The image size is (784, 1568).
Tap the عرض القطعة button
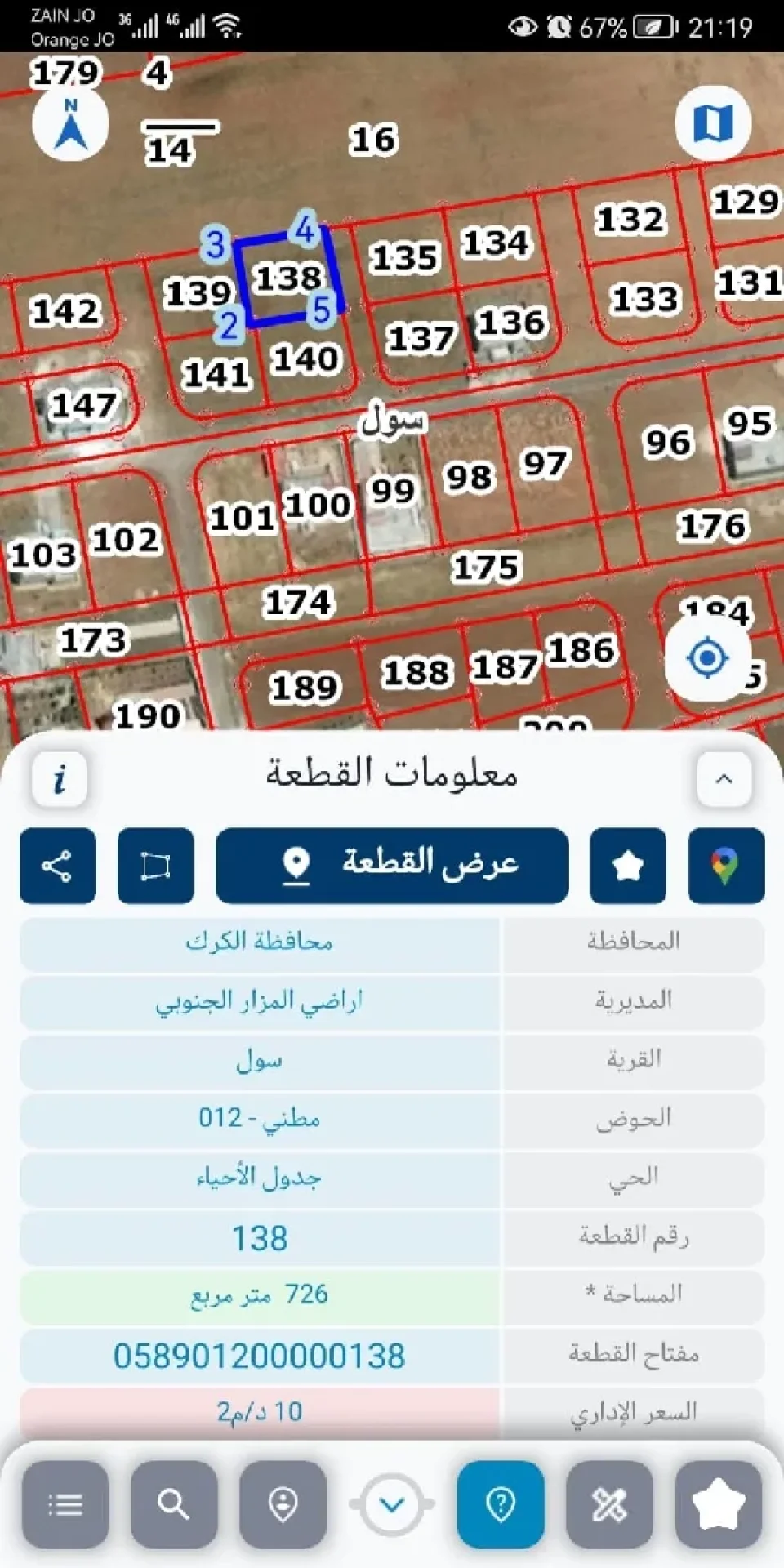click(x=392, y=866)
